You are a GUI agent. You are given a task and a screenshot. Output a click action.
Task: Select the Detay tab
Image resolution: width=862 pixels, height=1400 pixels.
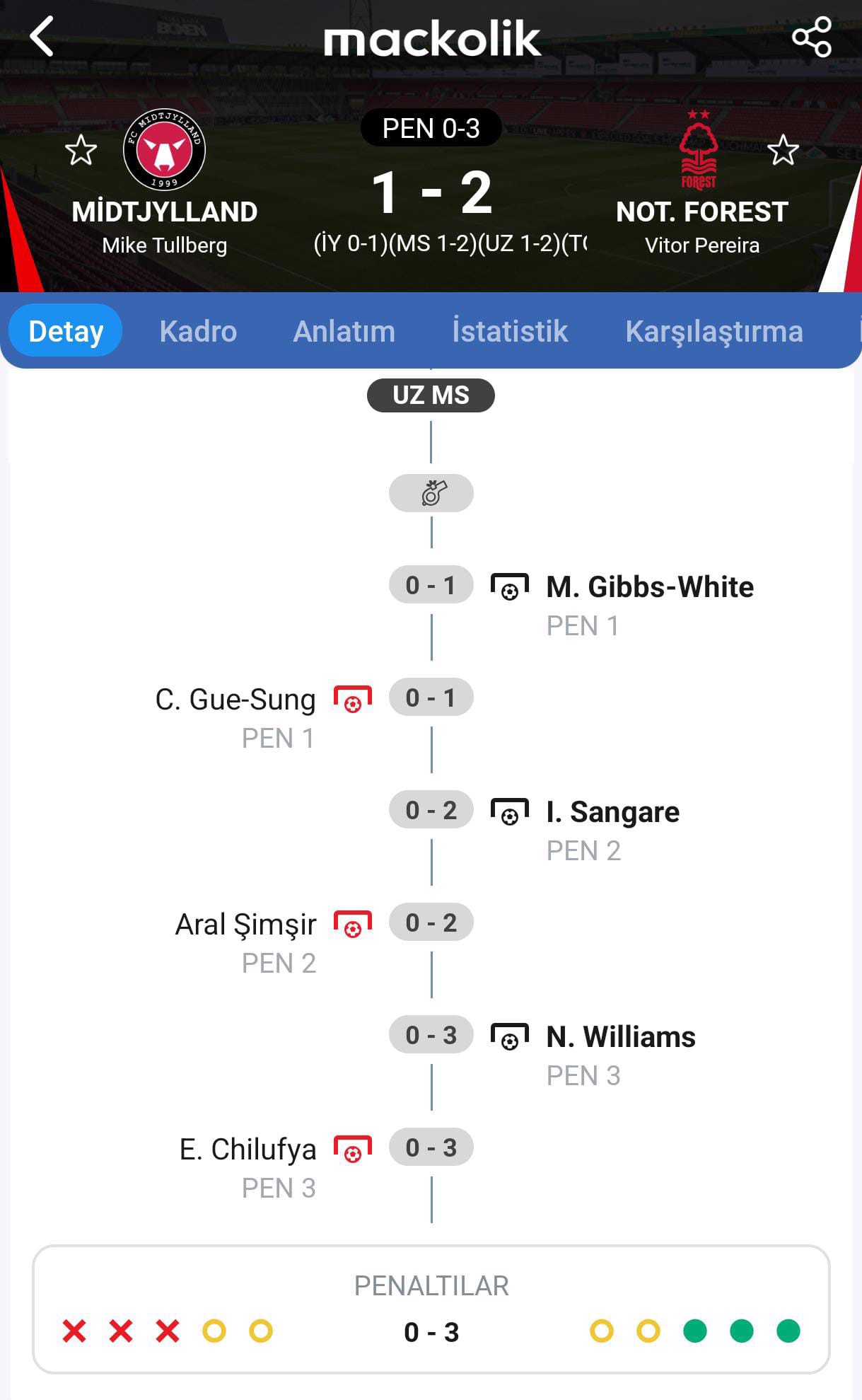pyautogui.click(x=66, y=331)
